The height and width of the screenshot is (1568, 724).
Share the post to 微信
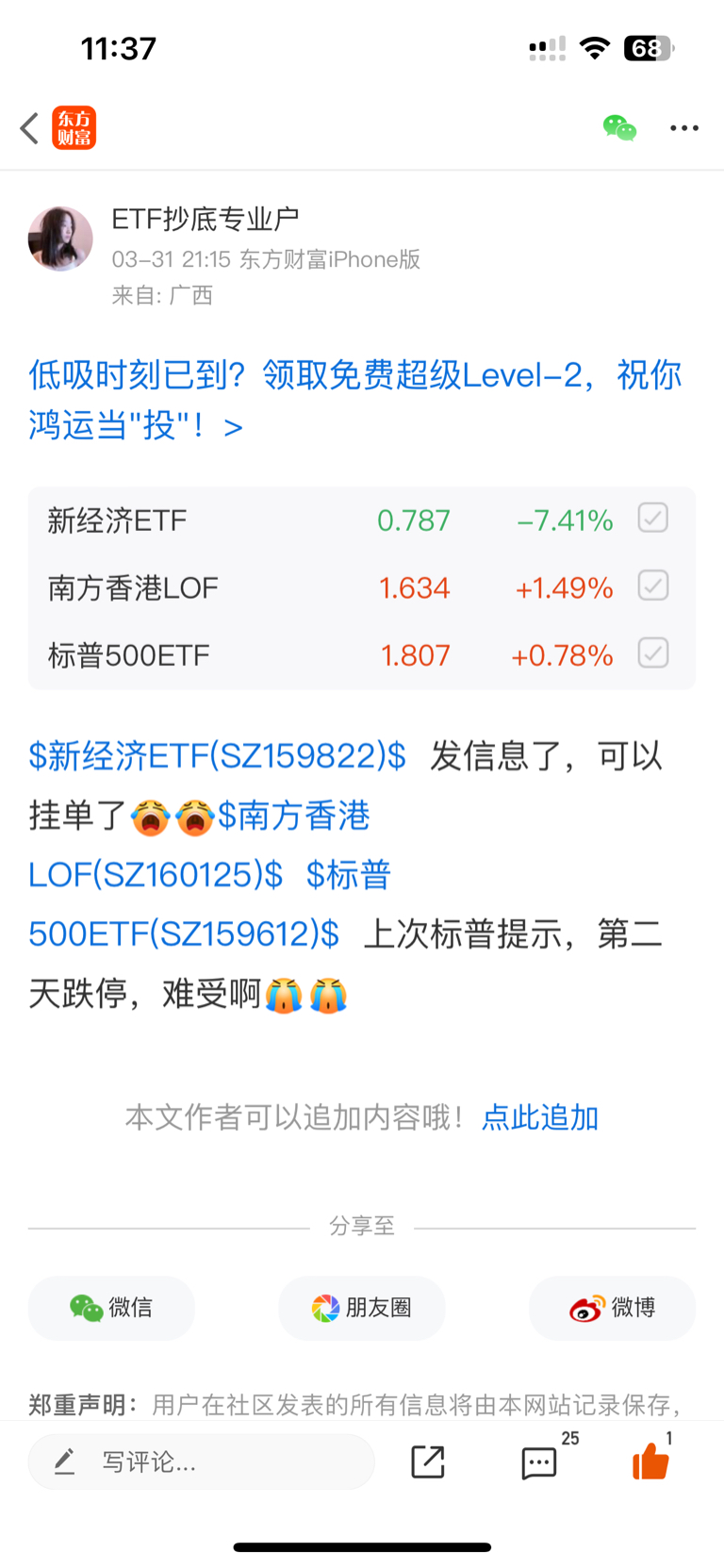[110, 1309]
